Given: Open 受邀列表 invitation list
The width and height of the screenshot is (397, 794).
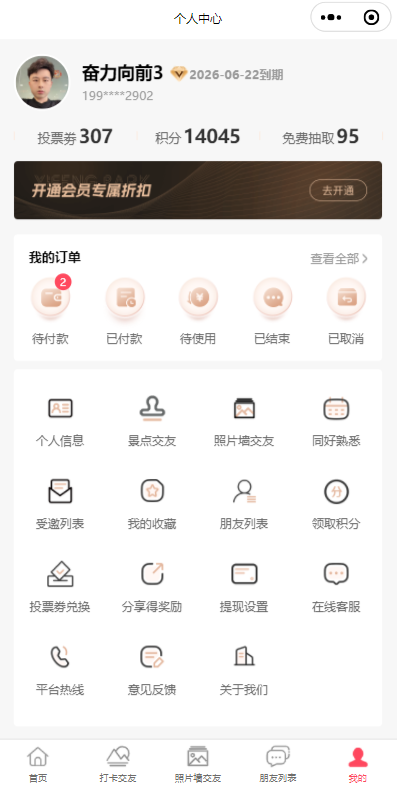Looking at the screenshot, I should pos(60,504).
